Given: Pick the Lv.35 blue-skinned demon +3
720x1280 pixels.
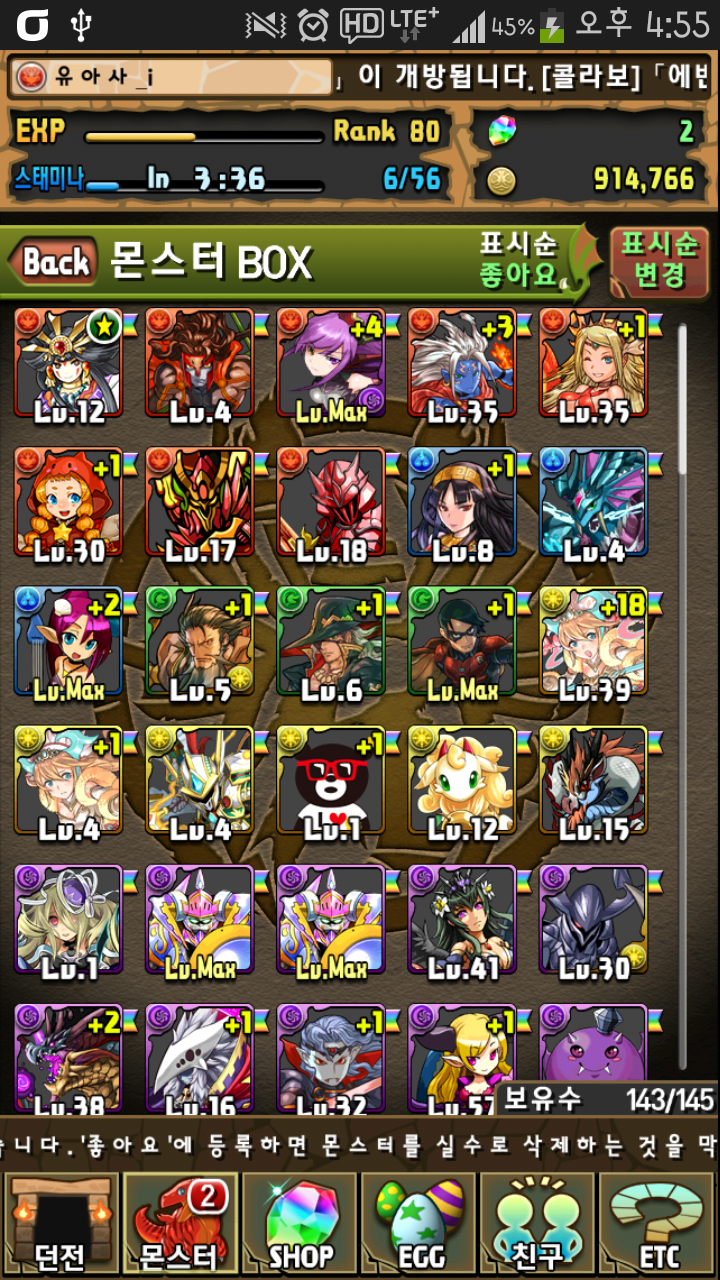Looking at the screenshot, I should (x=462, y=363).
